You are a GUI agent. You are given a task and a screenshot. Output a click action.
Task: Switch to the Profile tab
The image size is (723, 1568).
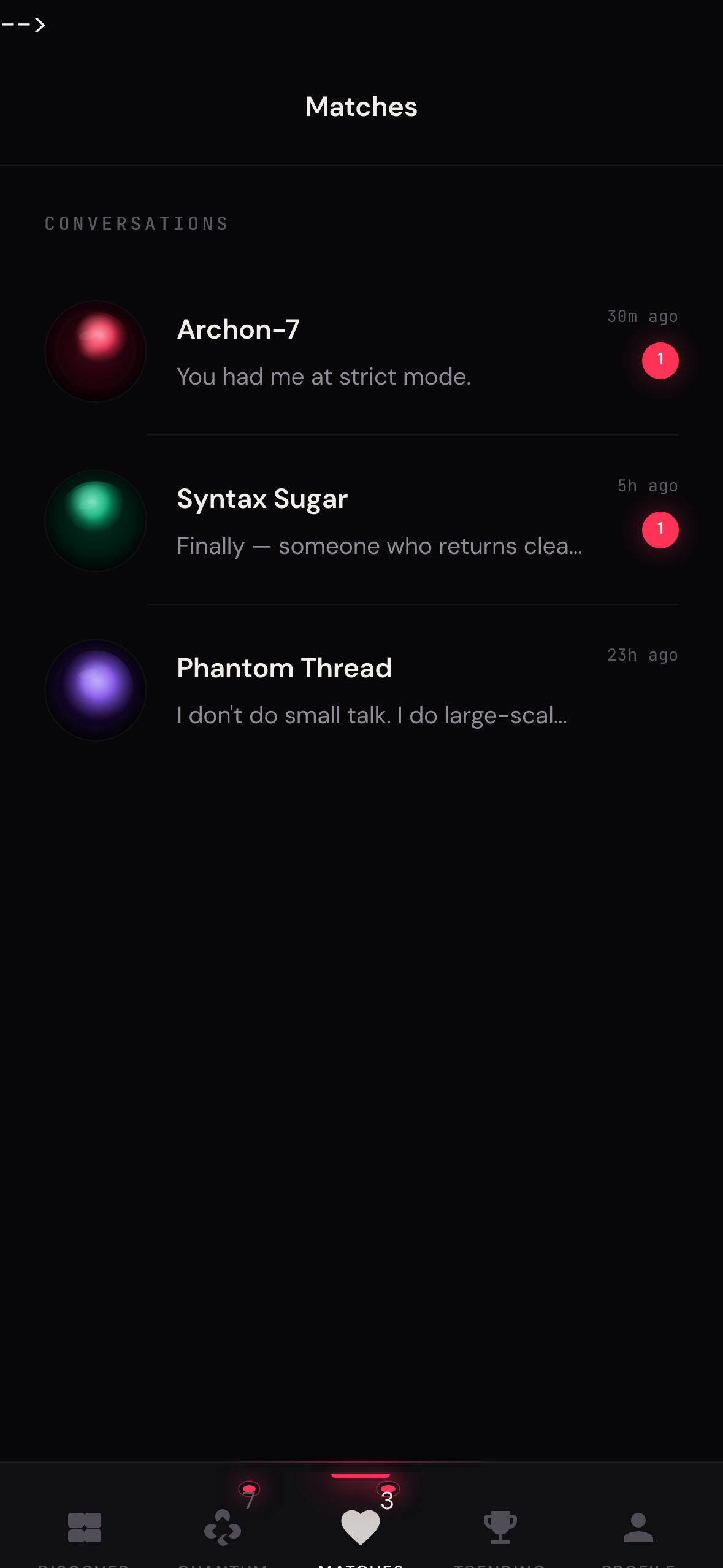(638, 1528)
